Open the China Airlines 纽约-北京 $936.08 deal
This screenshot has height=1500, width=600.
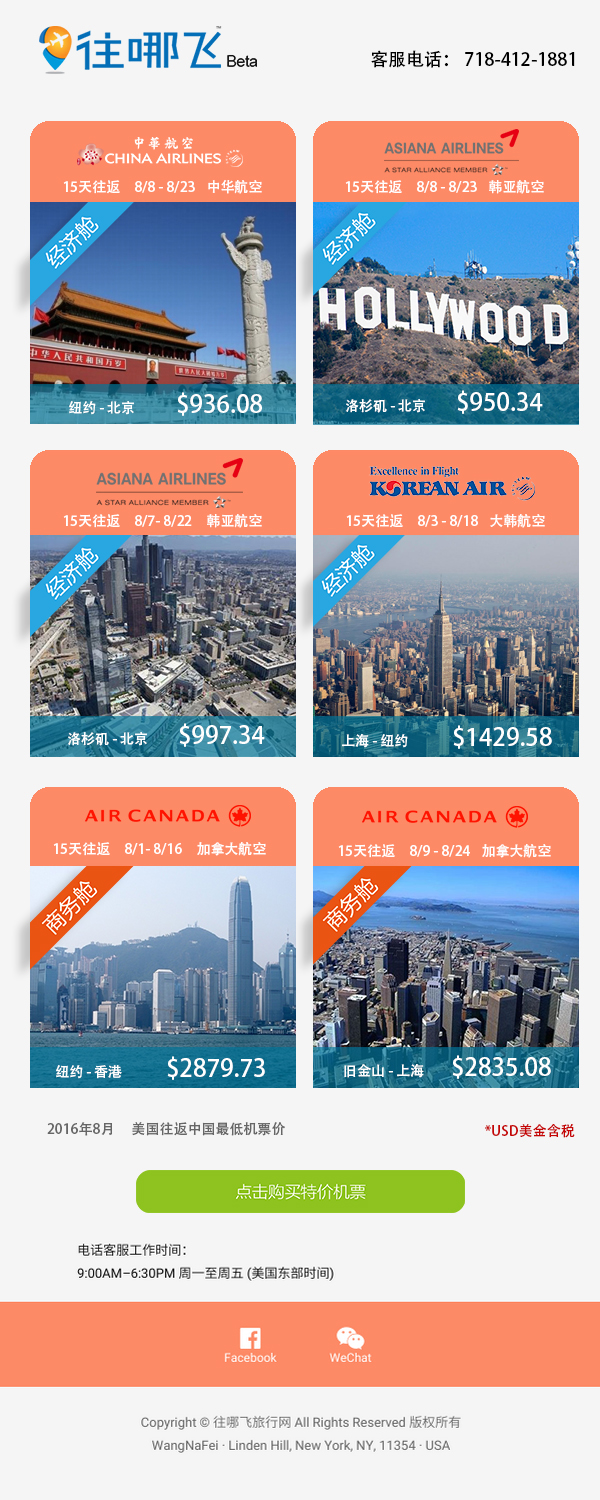(x=163, y=290)
